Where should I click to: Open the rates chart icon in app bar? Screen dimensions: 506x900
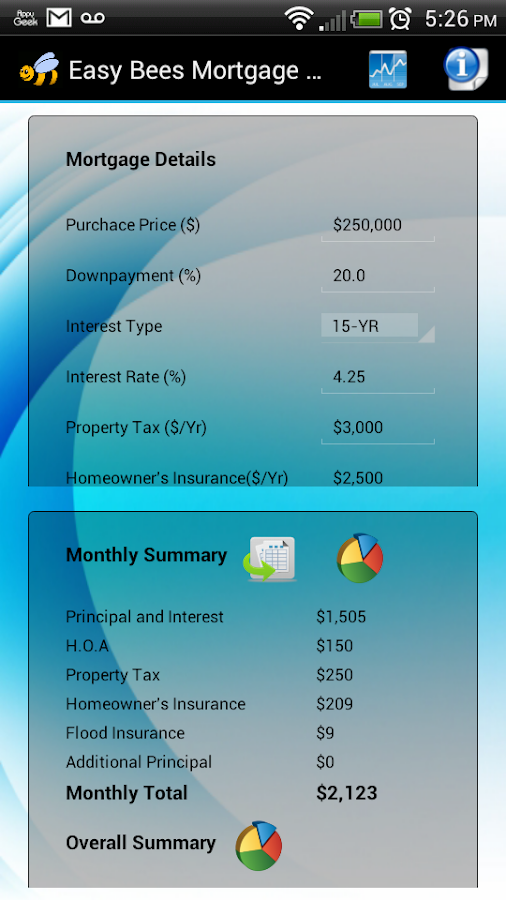tap(388, 69)
